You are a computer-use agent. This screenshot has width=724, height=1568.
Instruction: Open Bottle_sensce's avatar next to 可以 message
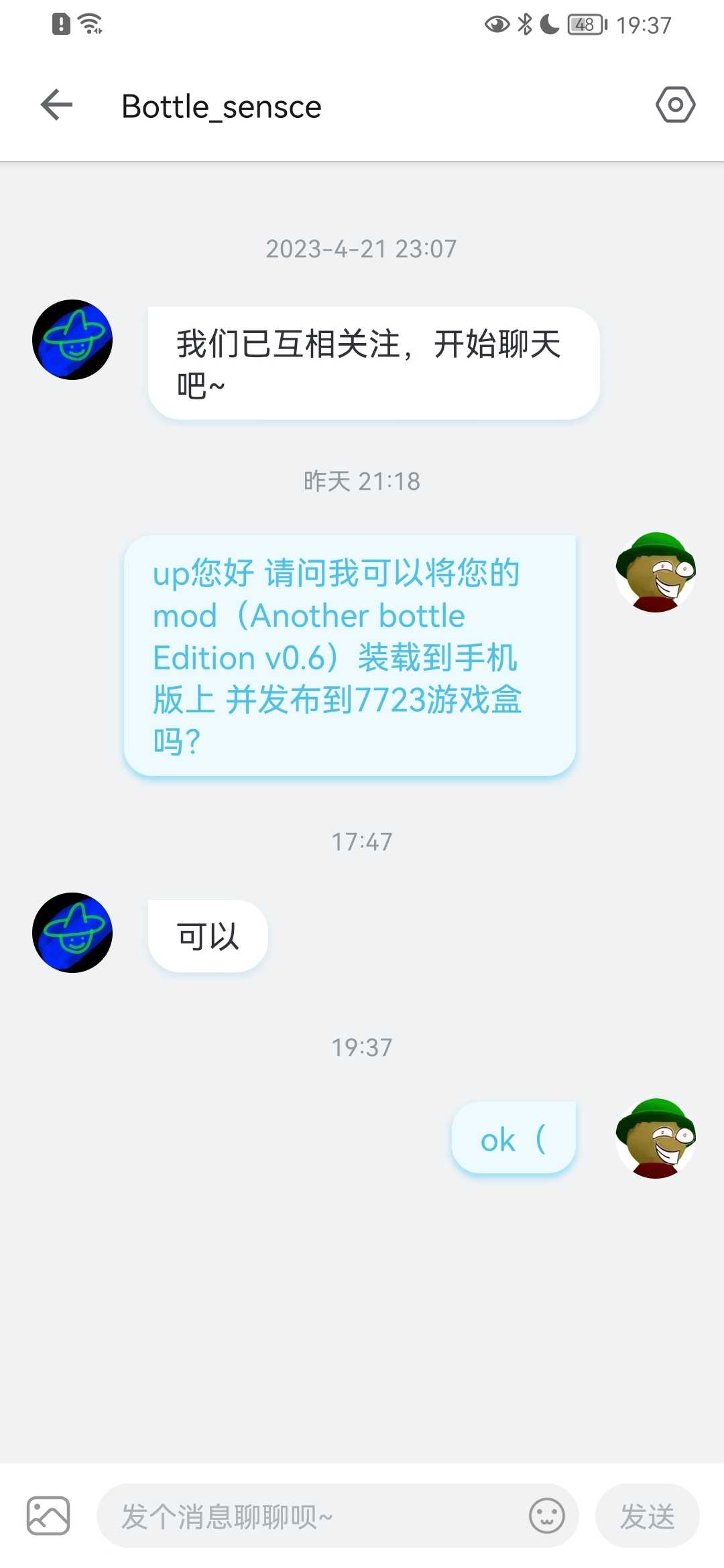pos(72,932)
